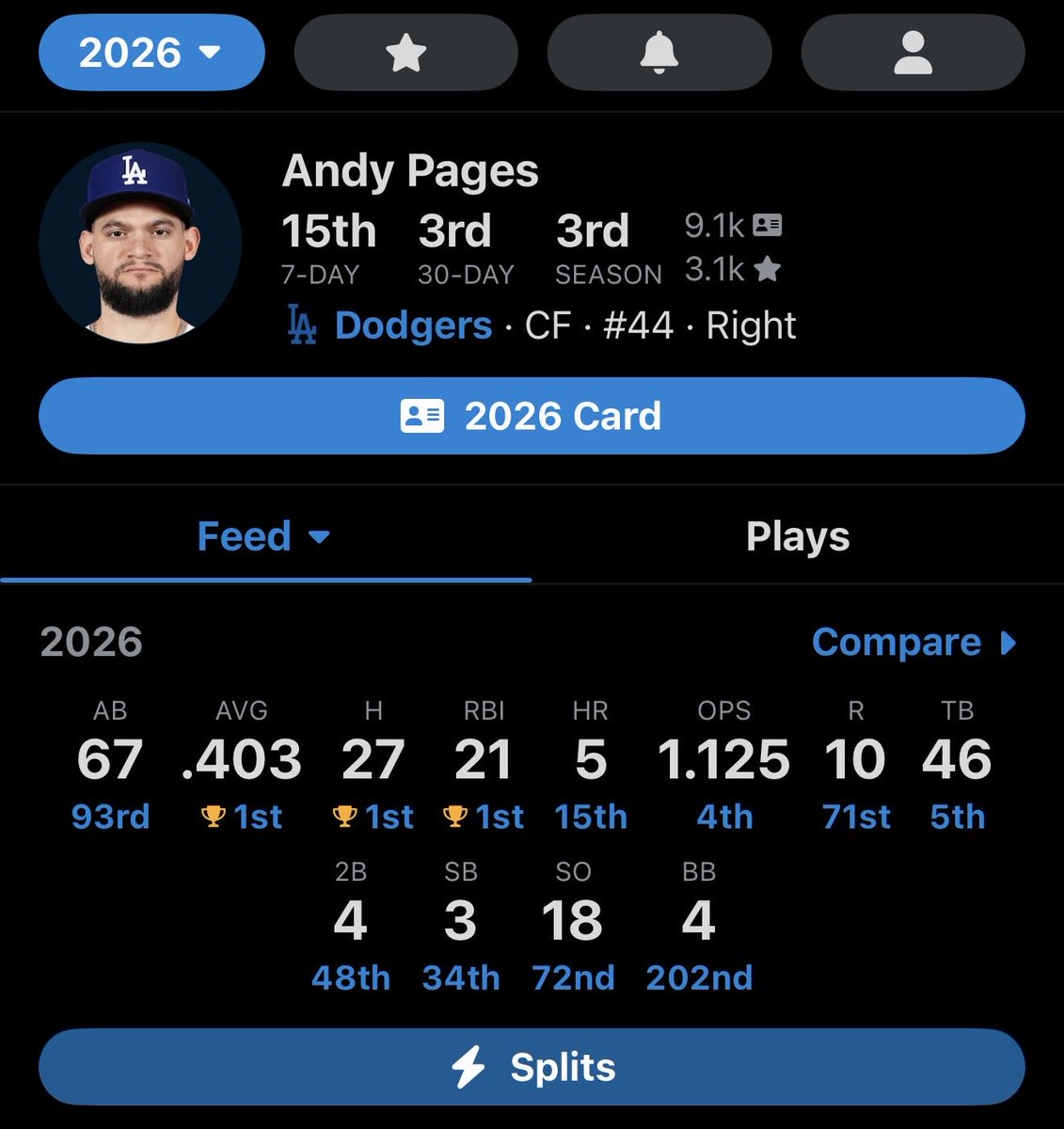
Task: Open the OPS 4th ranking
Action: pyautogui.click(x=724, y=817)
